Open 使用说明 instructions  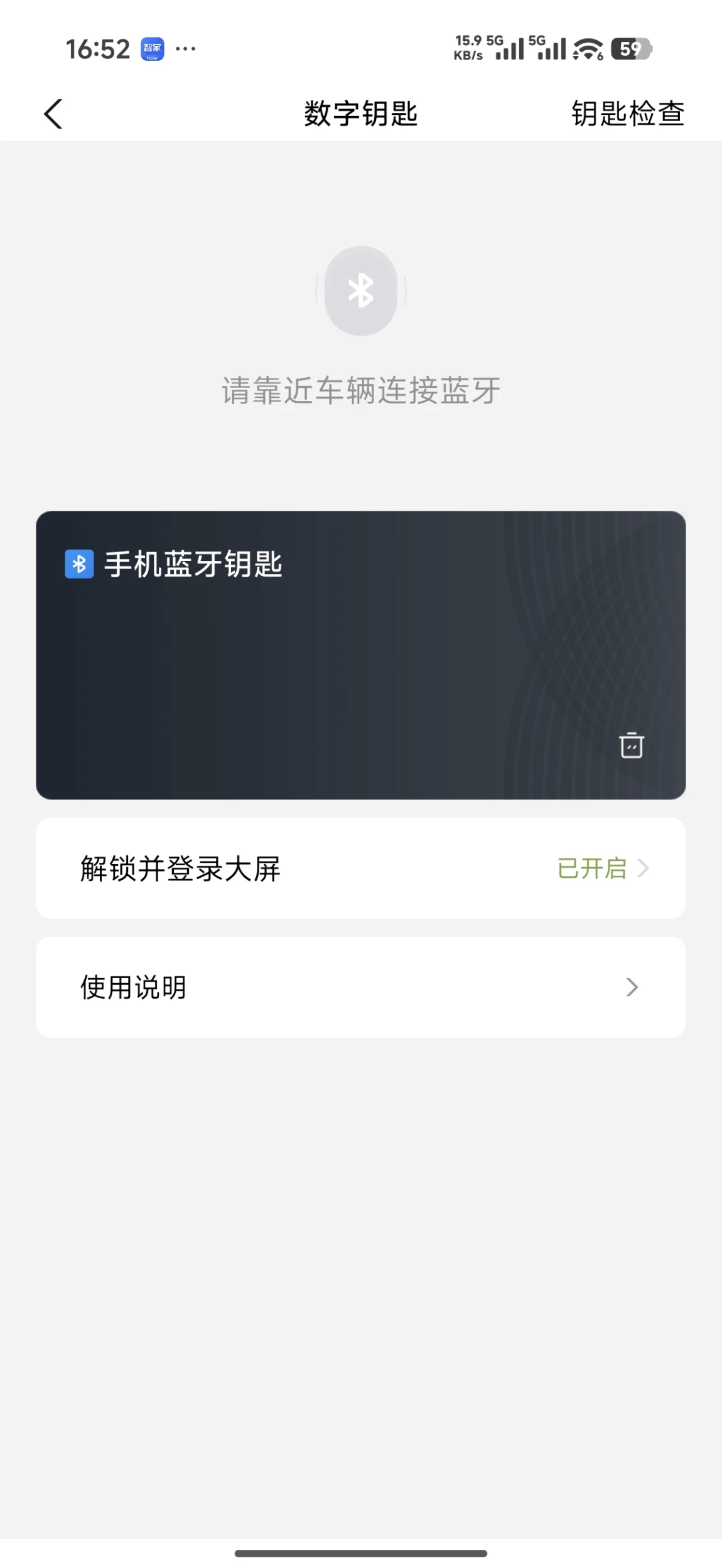[360, 987]
